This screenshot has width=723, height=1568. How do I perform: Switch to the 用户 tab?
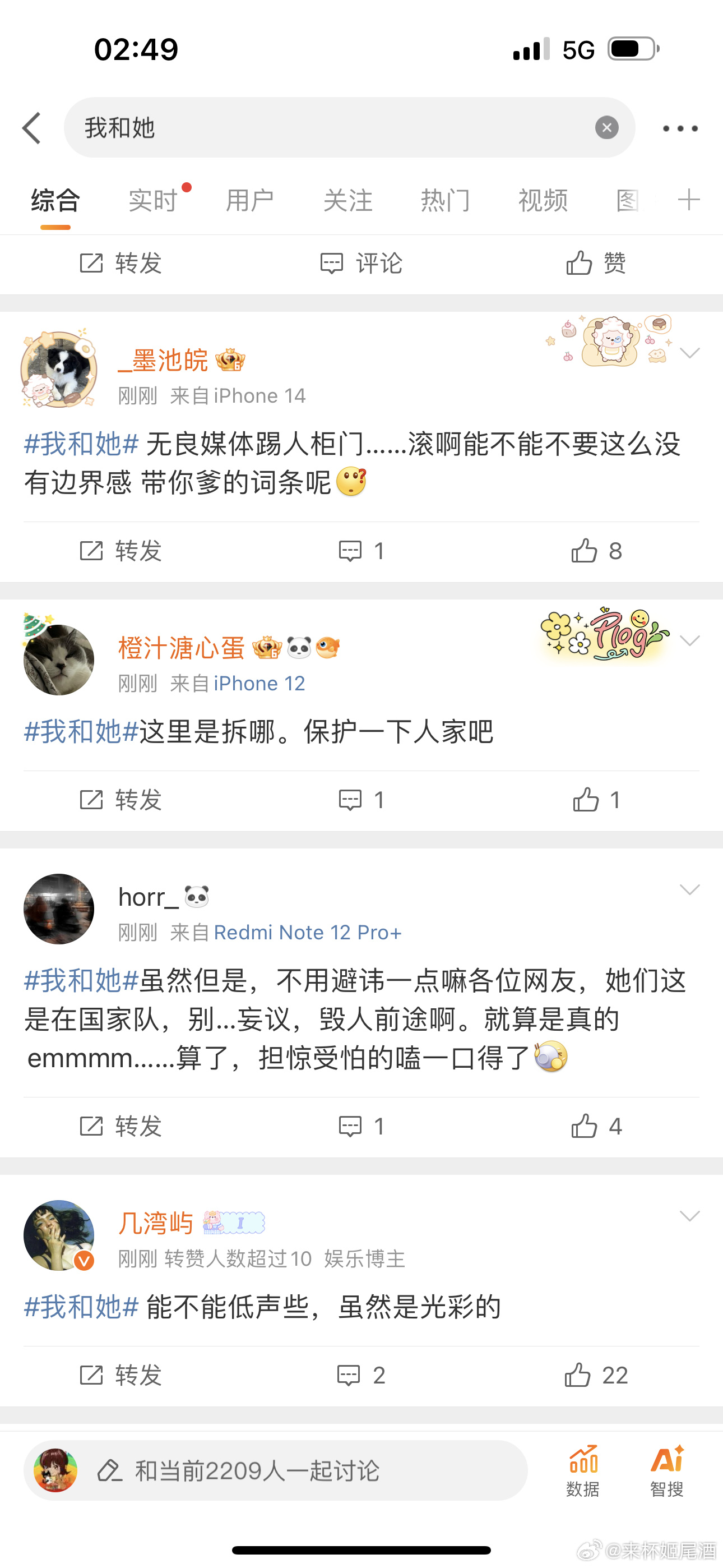249,200
